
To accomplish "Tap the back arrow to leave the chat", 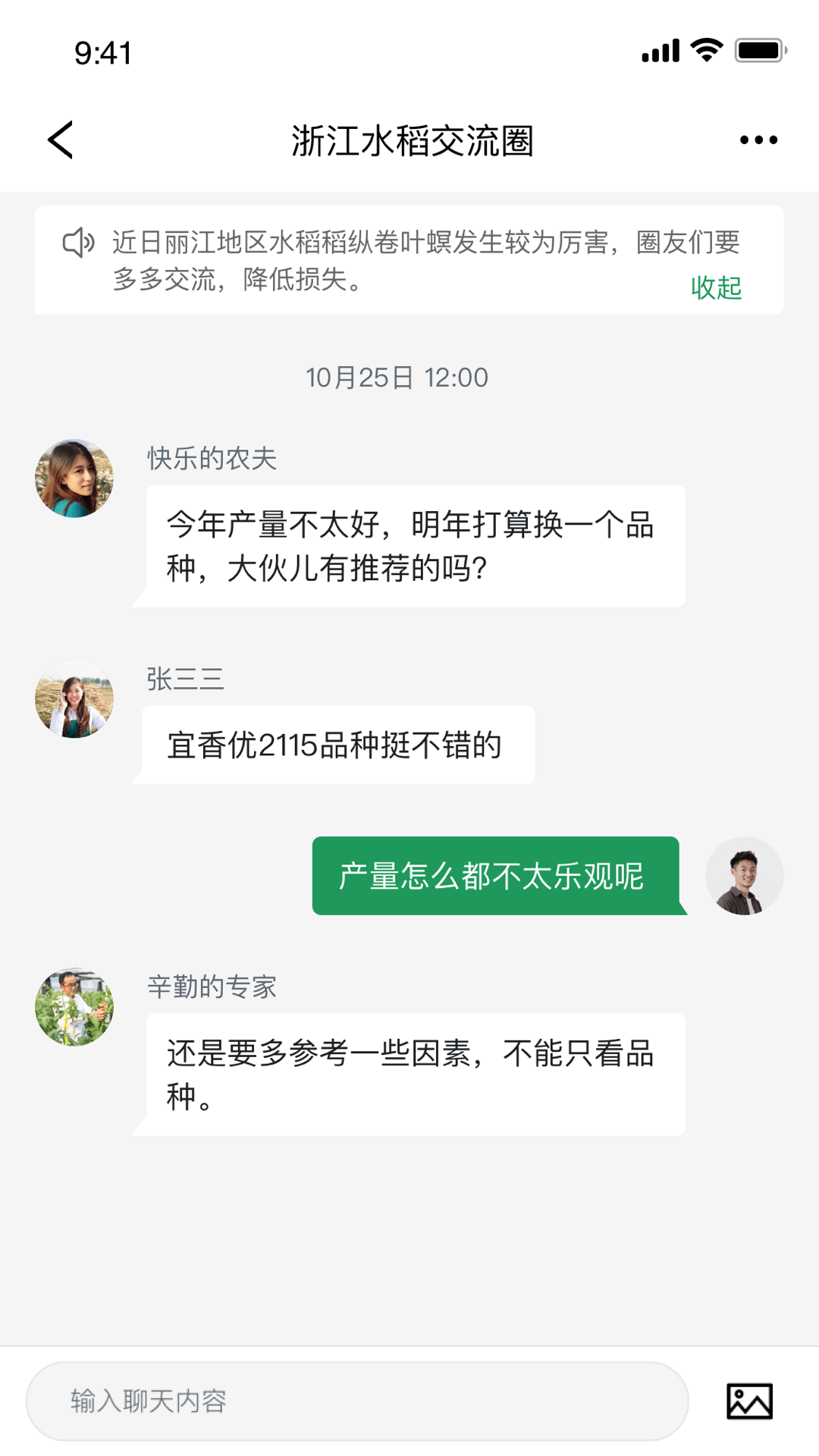I will pyautogui.click(x=59, y=140).
